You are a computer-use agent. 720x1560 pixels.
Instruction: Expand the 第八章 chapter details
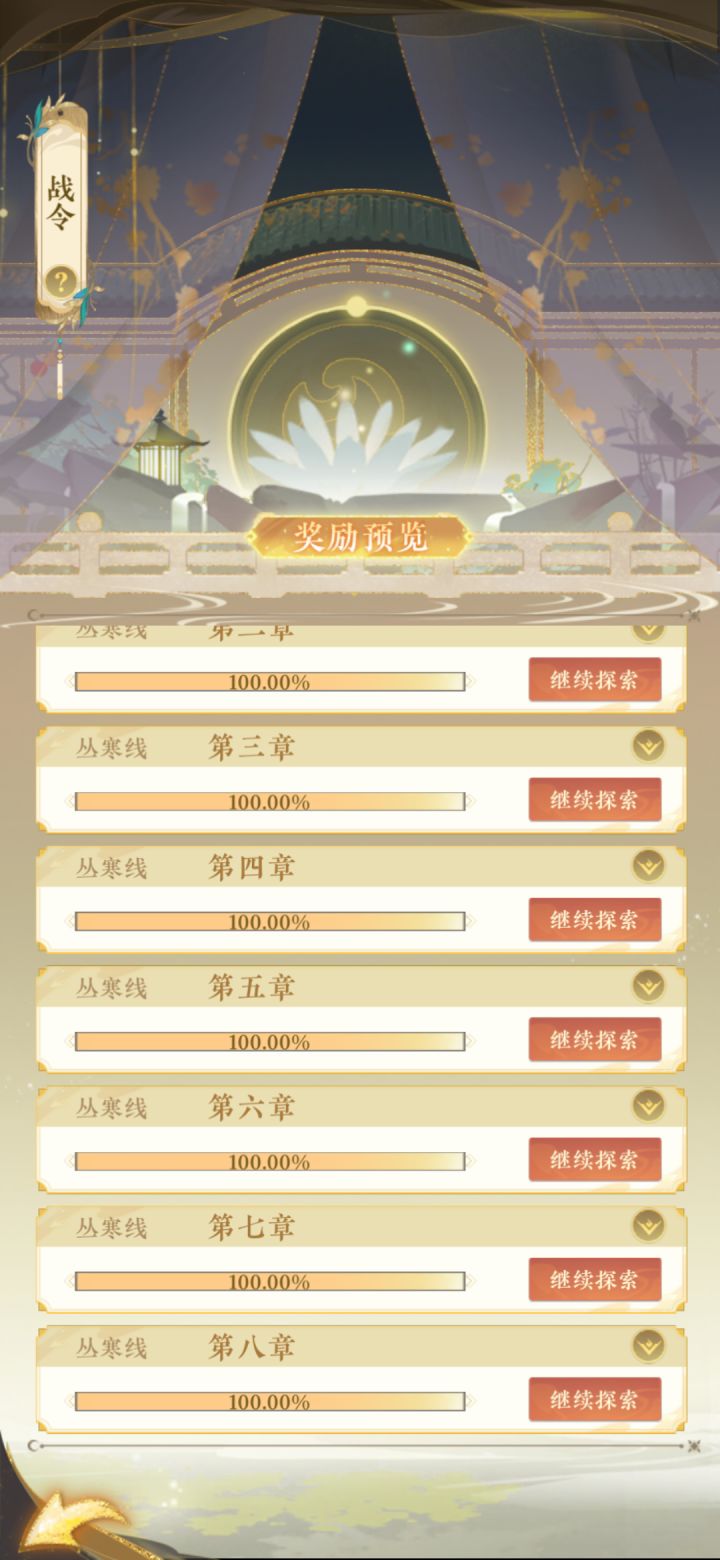click(x=646, y=1347)
